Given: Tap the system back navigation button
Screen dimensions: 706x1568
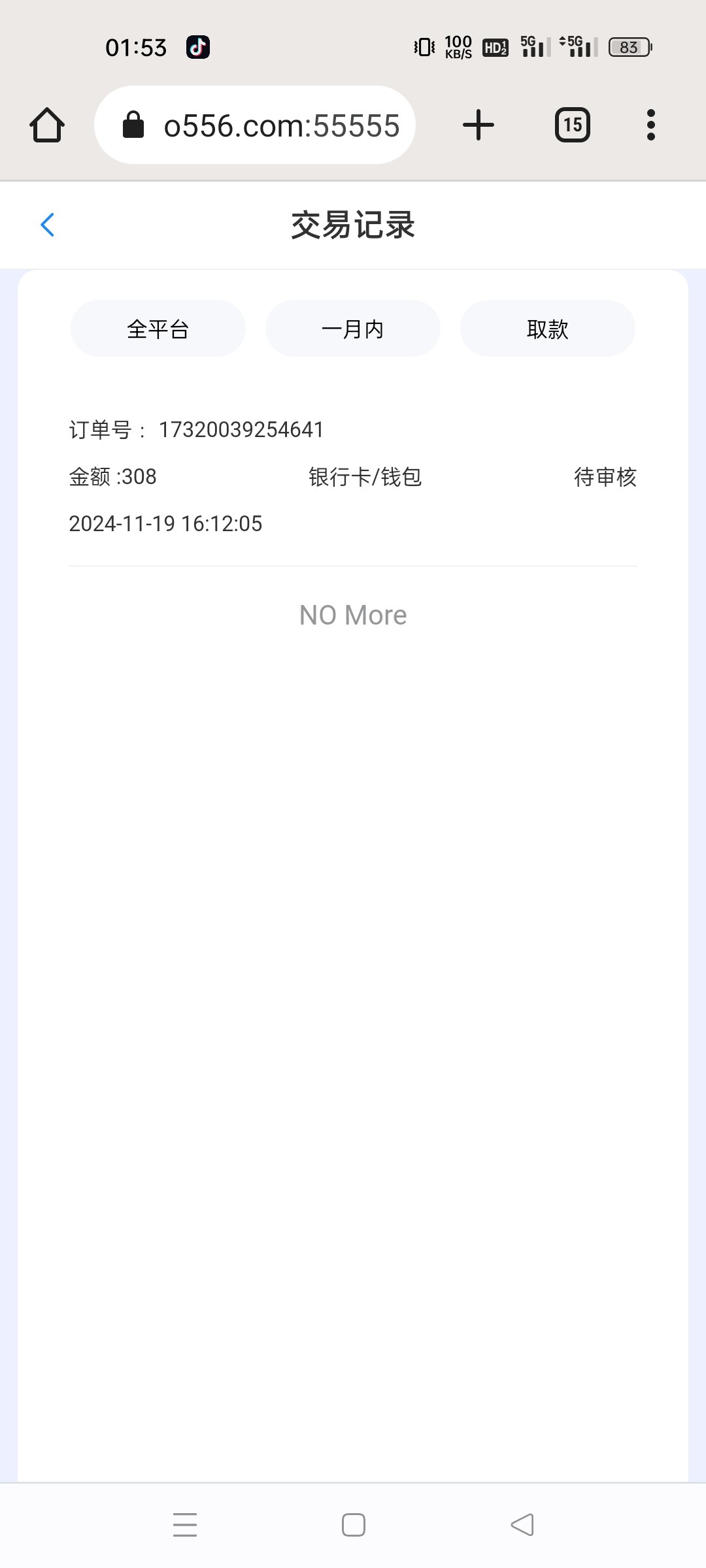Looking at the screenshot, I should click(522, 1525).
